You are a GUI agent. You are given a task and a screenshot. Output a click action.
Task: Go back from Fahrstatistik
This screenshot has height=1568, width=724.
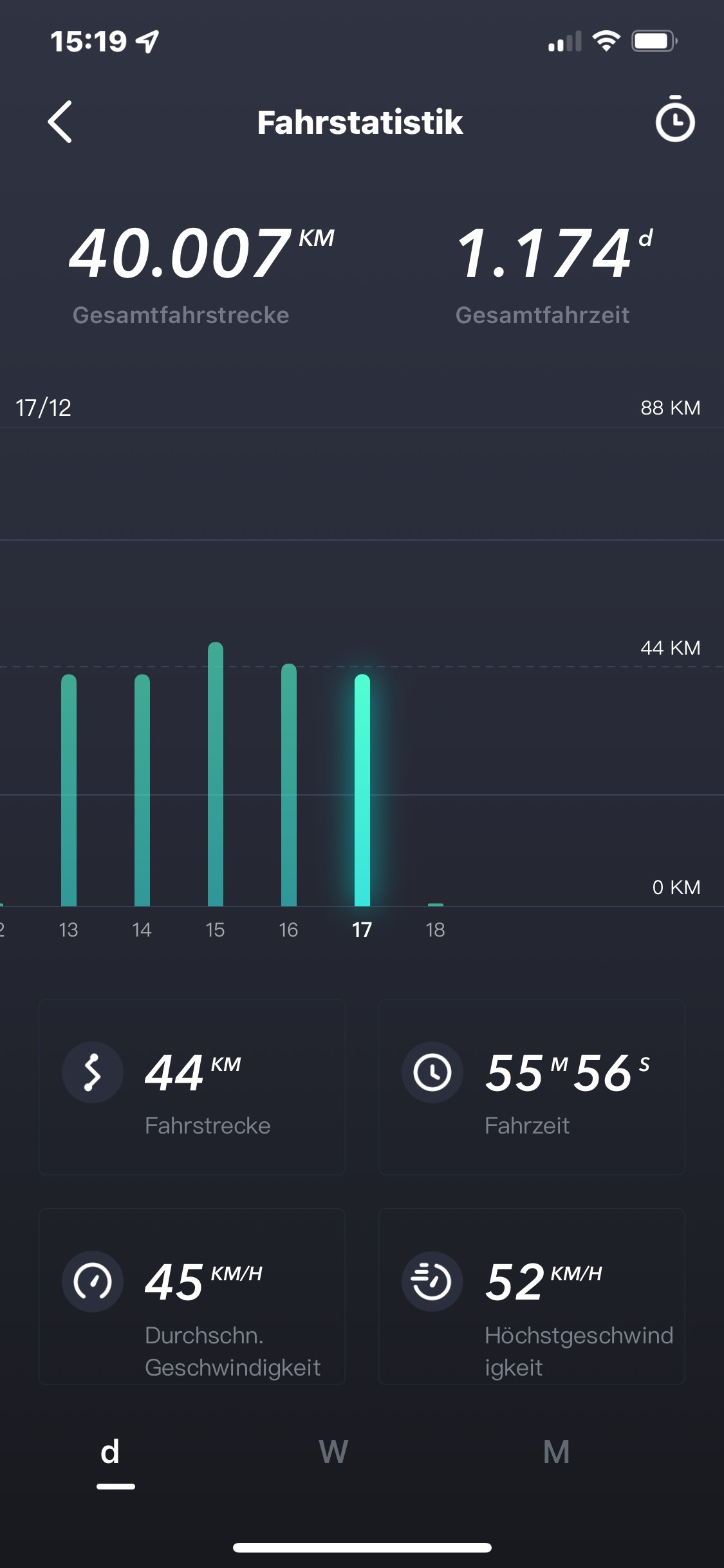click(x=60, y=122)
